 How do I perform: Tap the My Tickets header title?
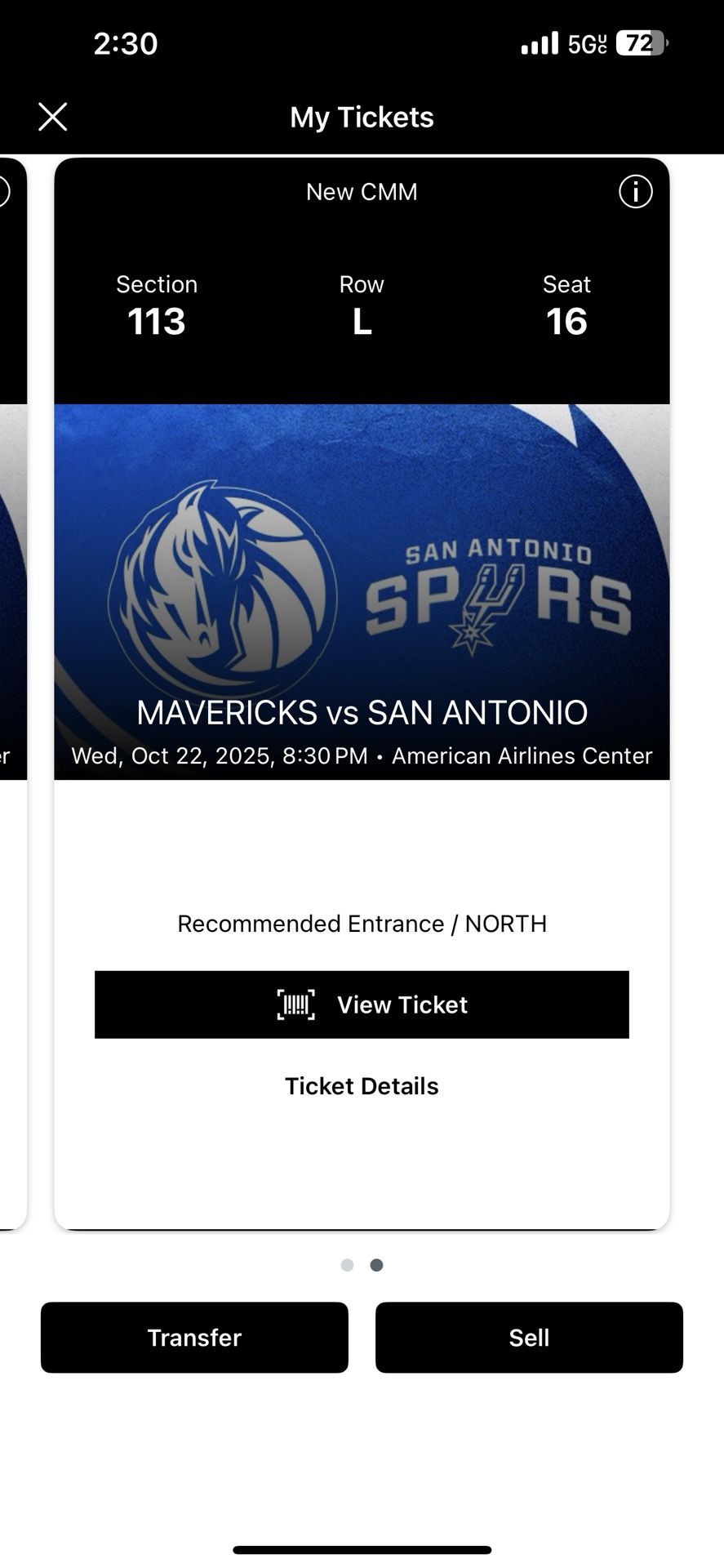pyautogui.click(x=362, y=116)
